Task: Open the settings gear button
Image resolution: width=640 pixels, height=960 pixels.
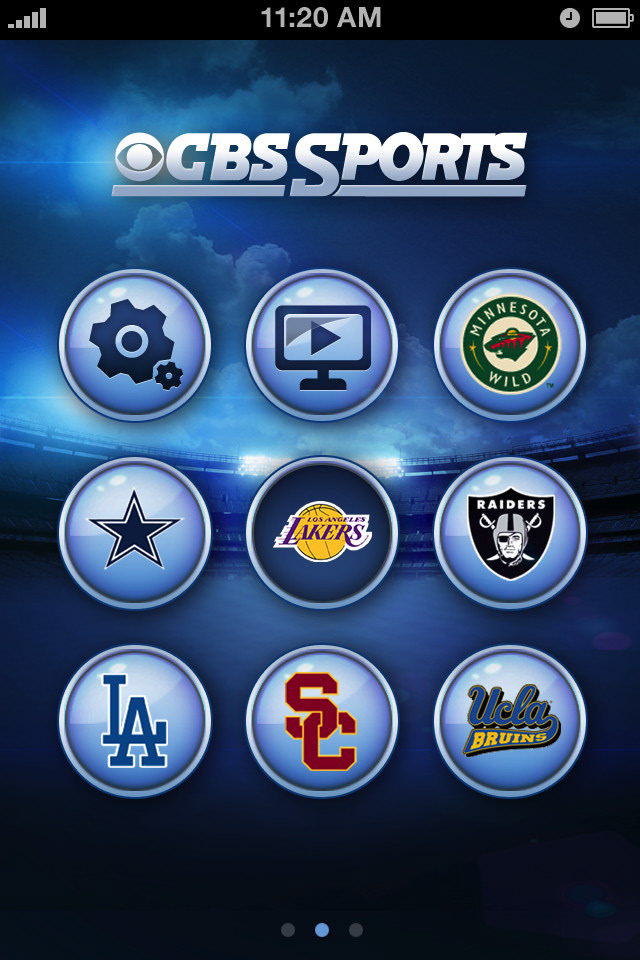Action: [x=135, y=345]
